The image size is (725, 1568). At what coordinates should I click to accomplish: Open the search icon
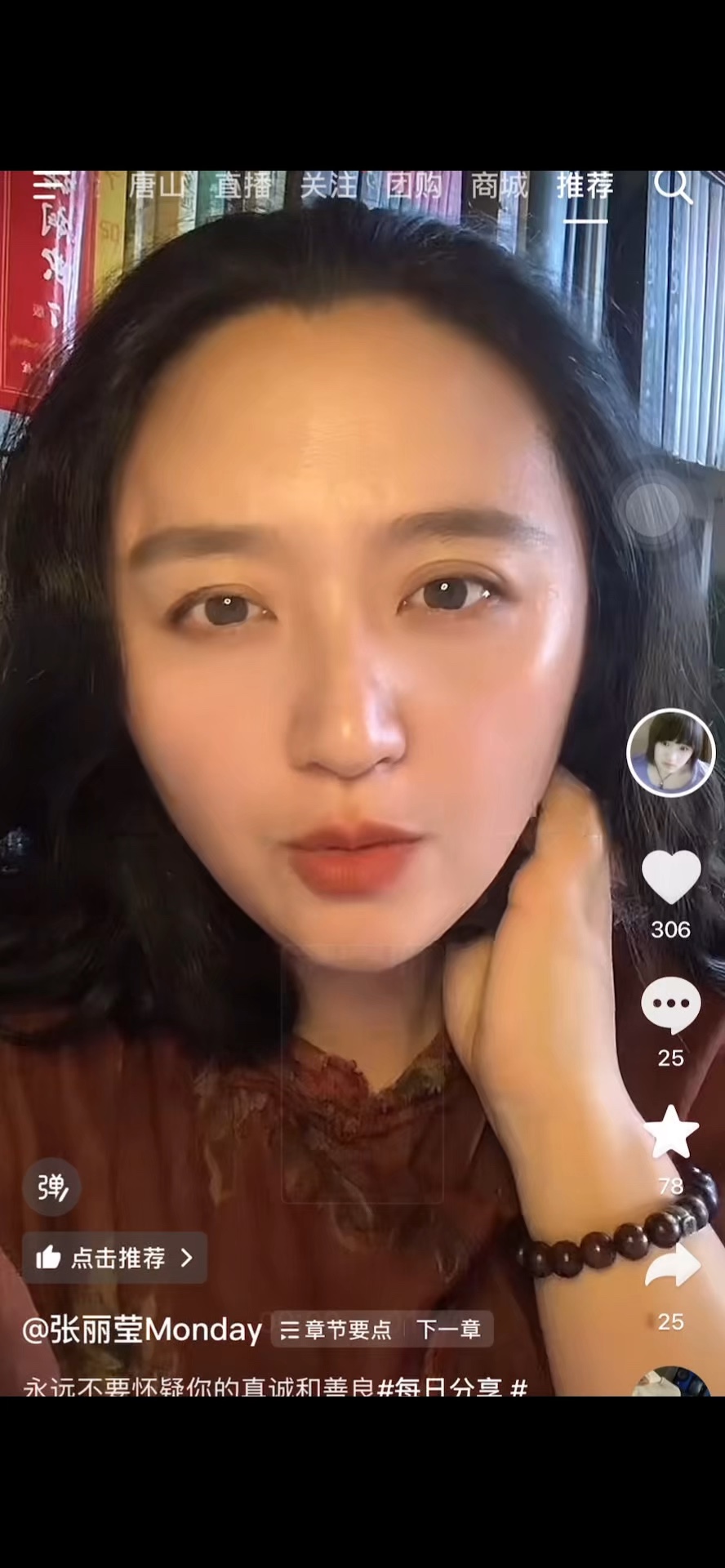coord(673,187)
